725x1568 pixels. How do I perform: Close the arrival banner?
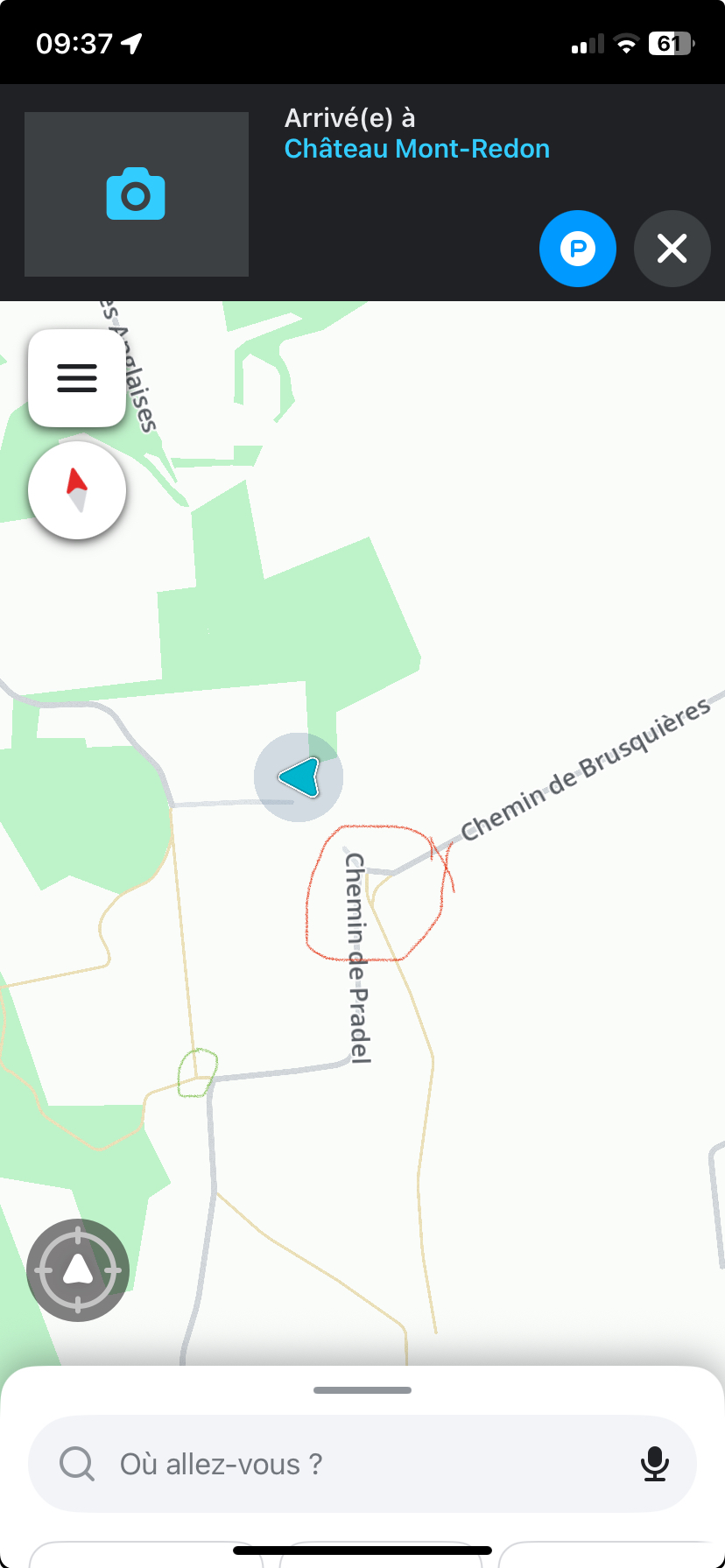click(672, 249)
